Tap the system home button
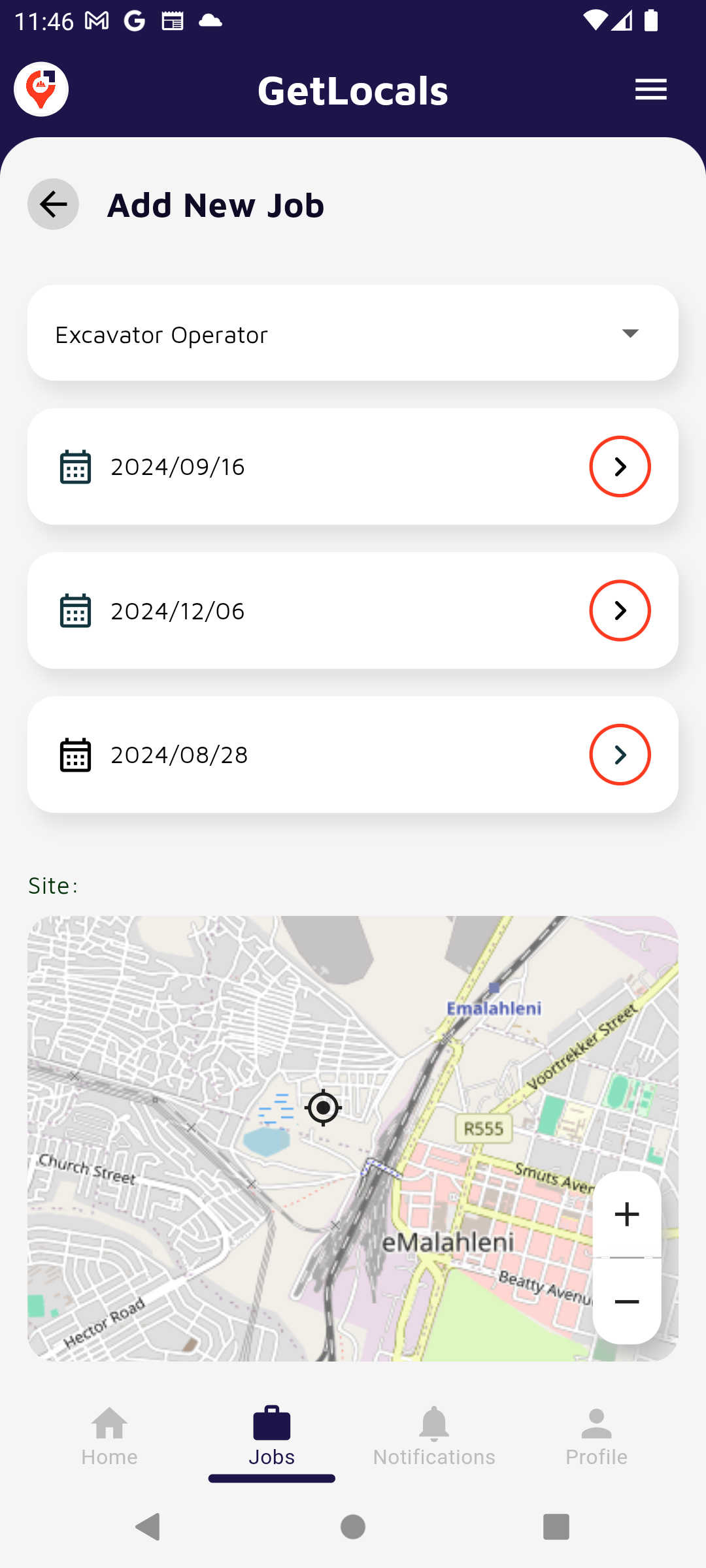This screenshot has height=1568, width=706. [353, 1527]
